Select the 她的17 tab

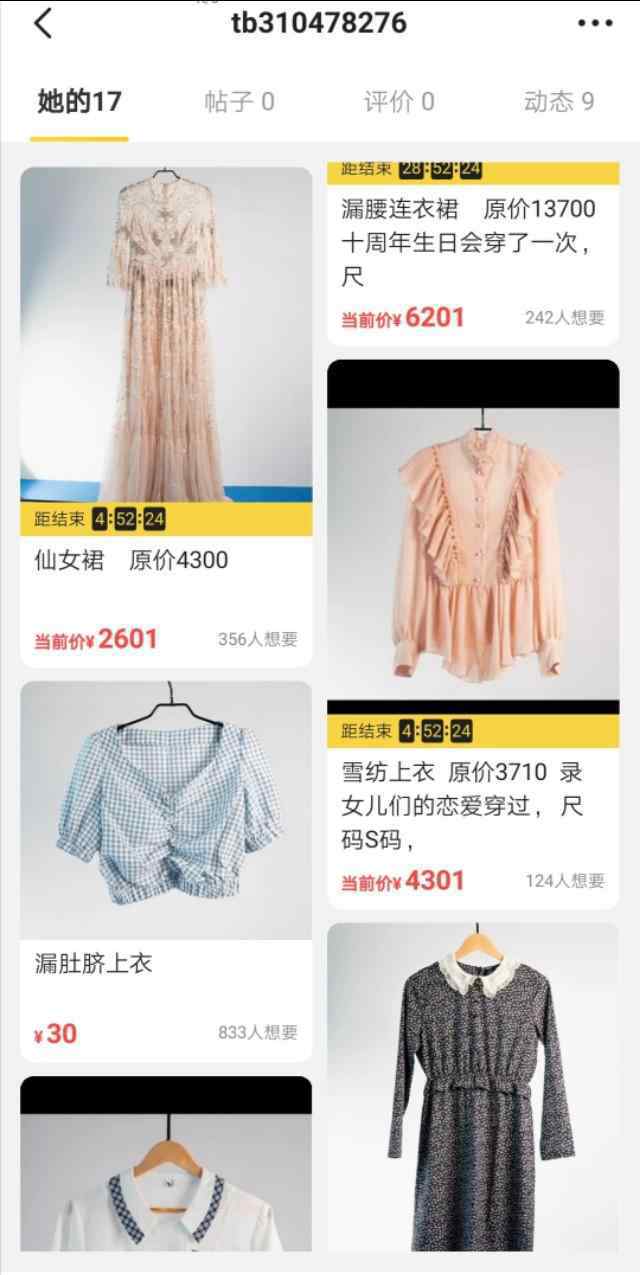(x=79, y=101)
